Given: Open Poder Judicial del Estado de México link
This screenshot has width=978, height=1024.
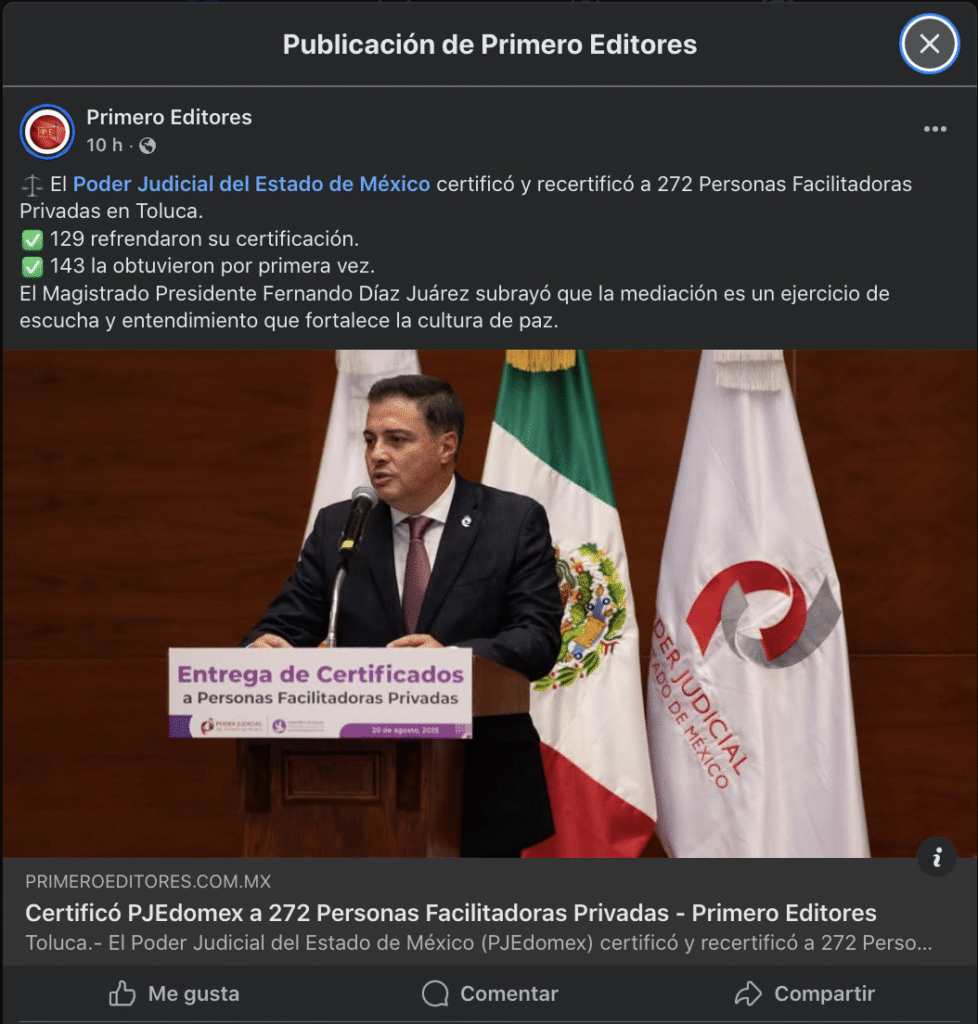Looking at the screenshot, I should [x=252, y=184].
